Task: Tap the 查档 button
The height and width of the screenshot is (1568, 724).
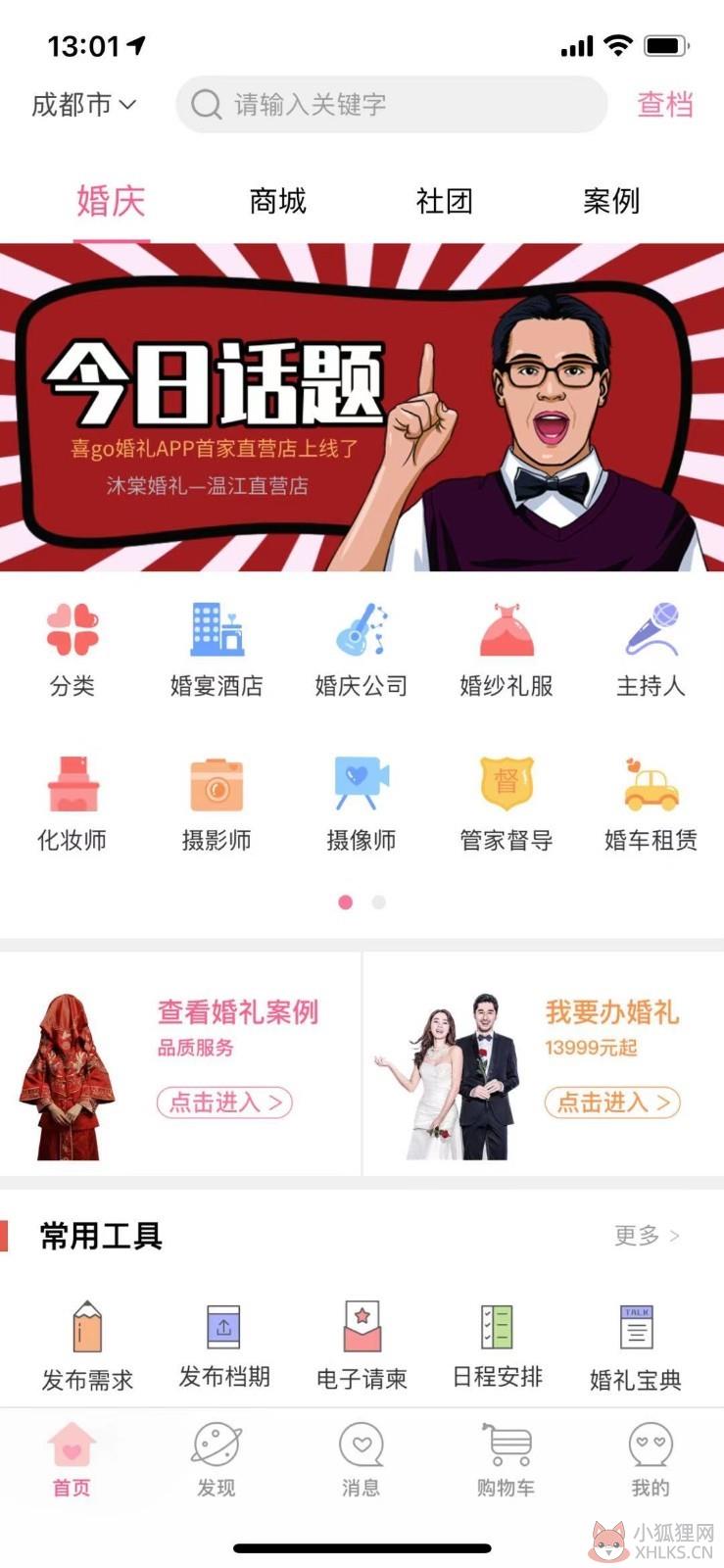Action: (665, 104)
